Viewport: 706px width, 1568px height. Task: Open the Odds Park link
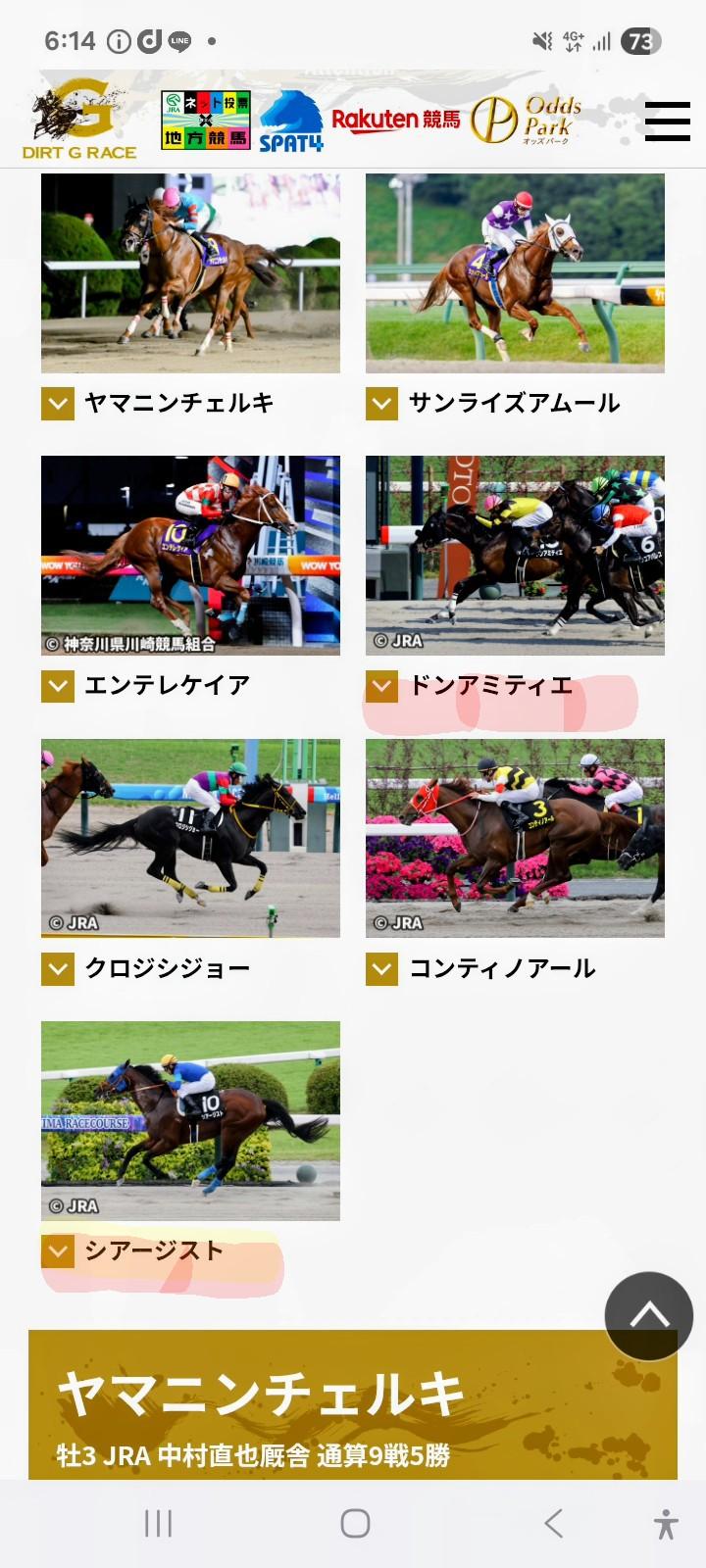[527, 121]
